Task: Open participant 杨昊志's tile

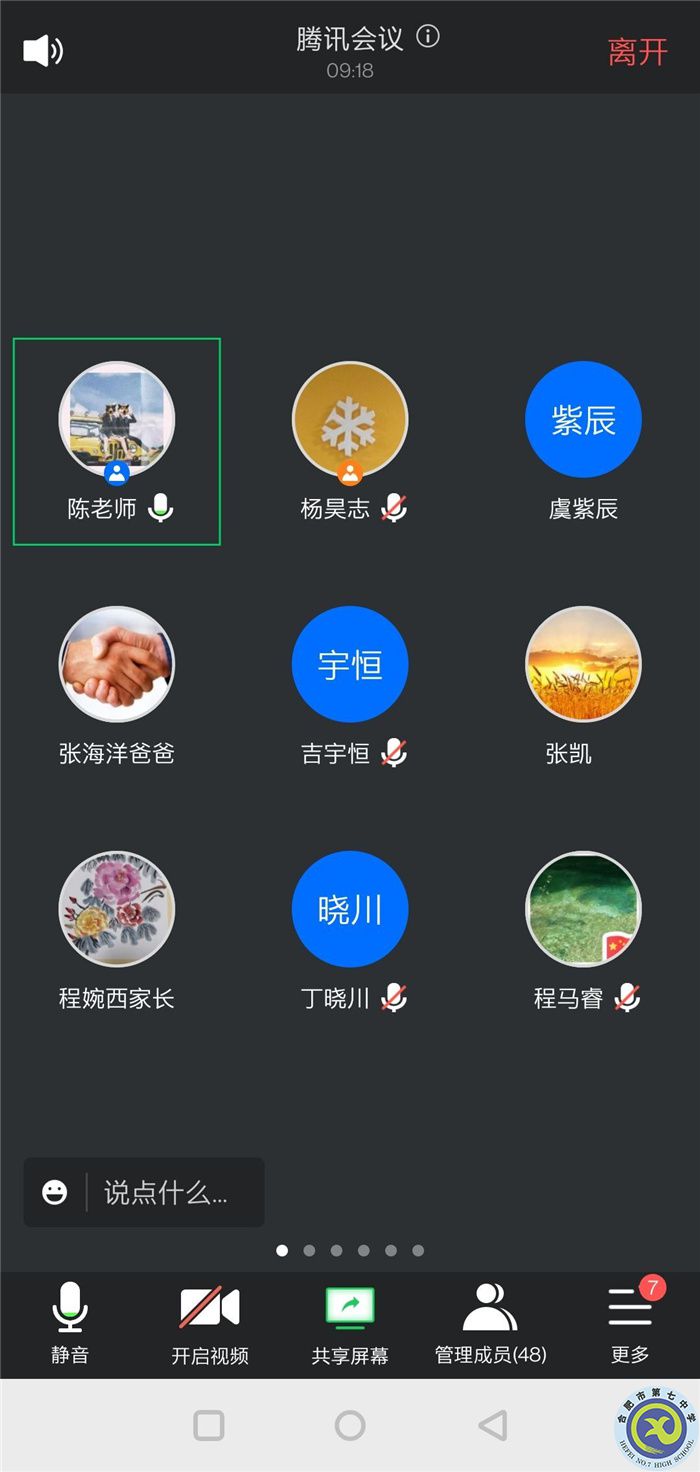Action: (350, 420)
